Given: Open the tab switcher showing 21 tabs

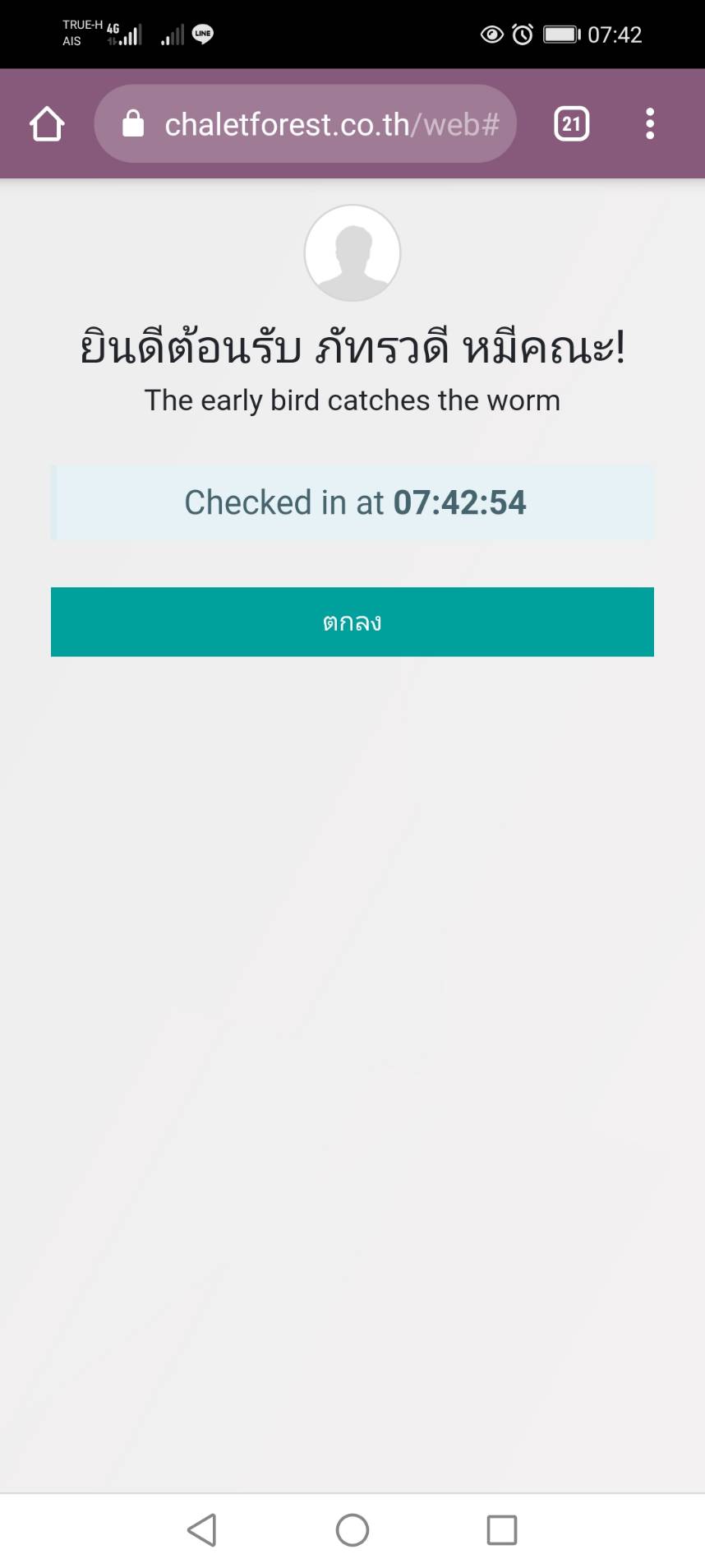Looking at the screenshot, I should [x=571, y=124].
